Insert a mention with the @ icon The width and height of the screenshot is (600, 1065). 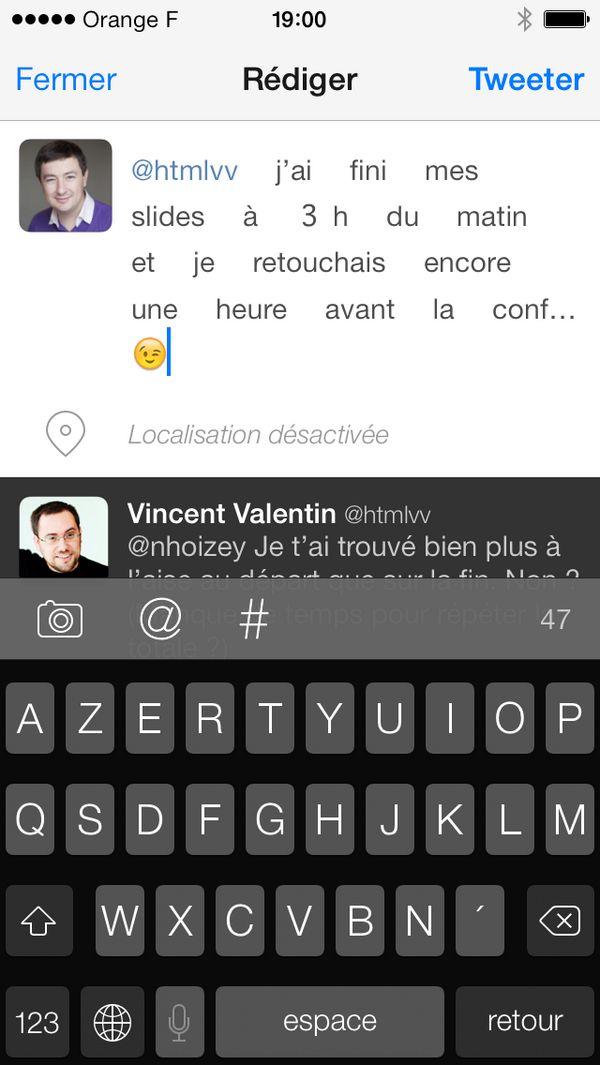tap(160, 619)
